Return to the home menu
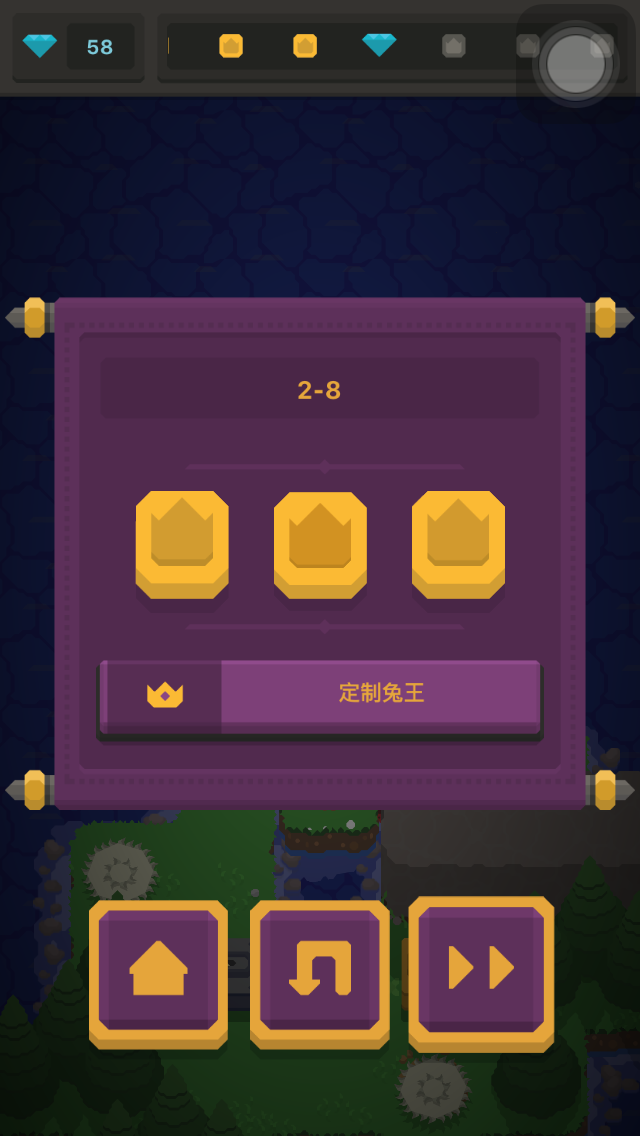 coord(158,972)
